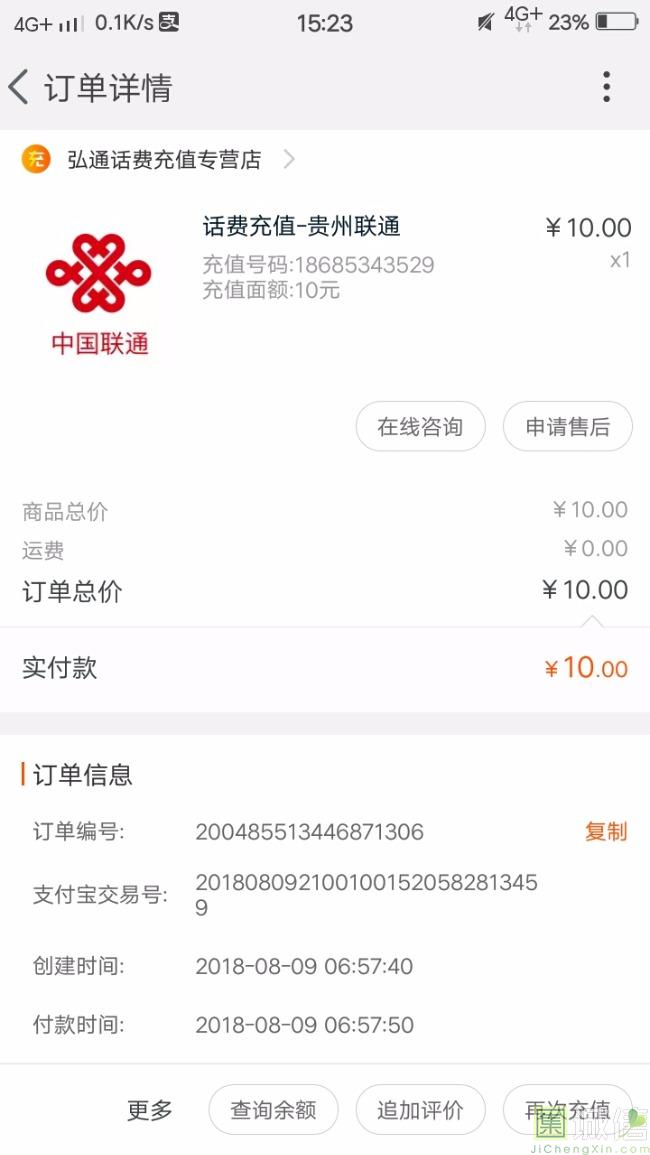The width and height of the screenshot is (650, 1155).
Task: Open the 弘通话费充值专营店 store page
Action: 163,159
